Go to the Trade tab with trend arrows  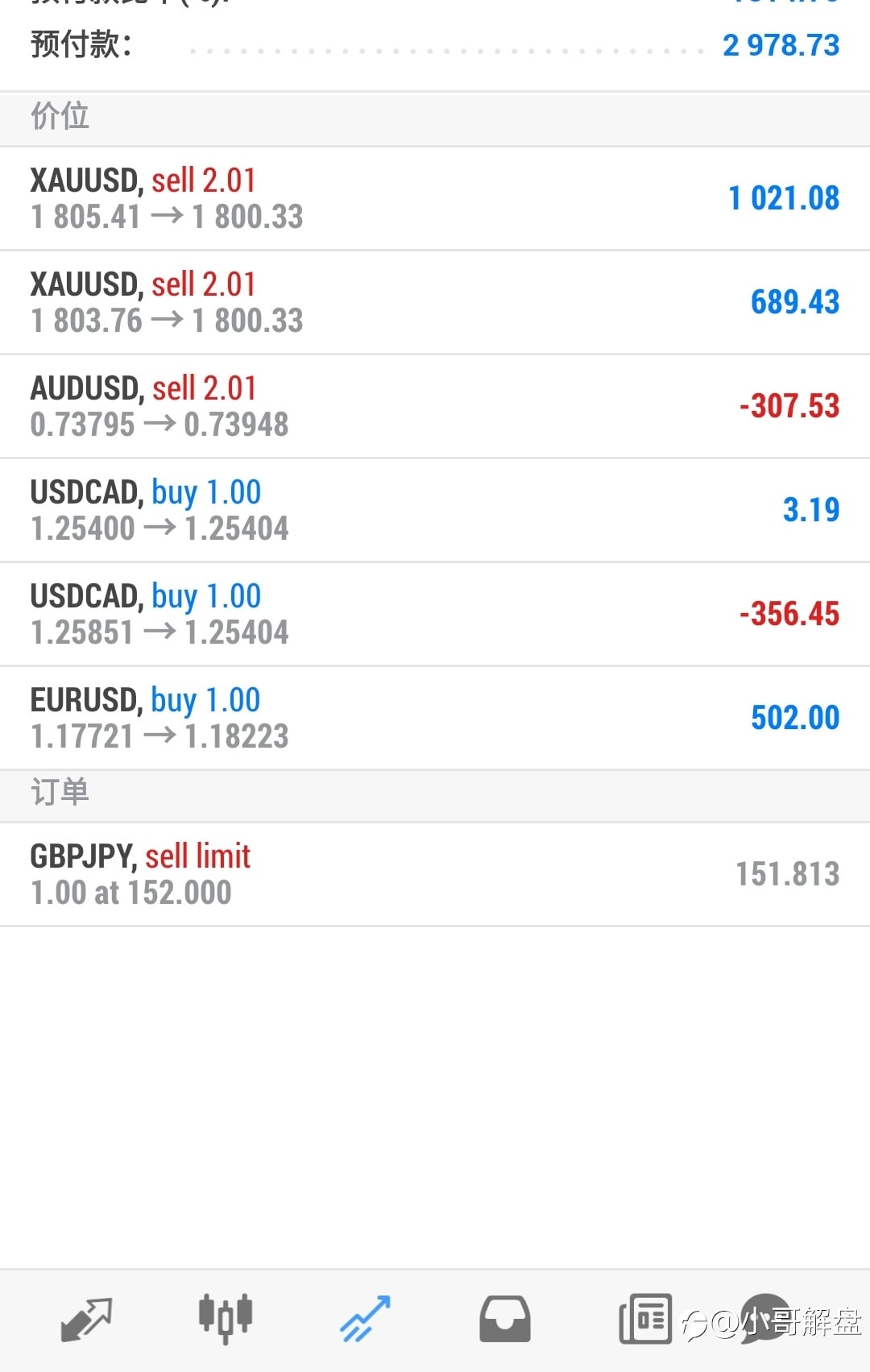[x=365, y=1319]
